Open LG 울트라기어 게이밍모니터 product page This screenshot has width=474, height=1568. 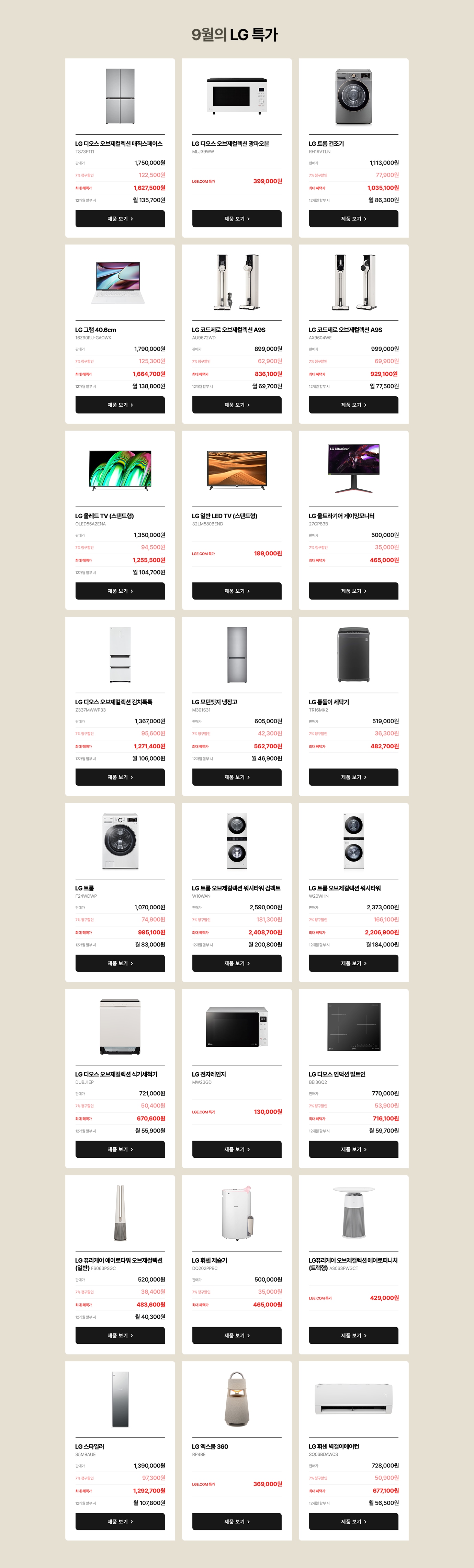(353, 591)
